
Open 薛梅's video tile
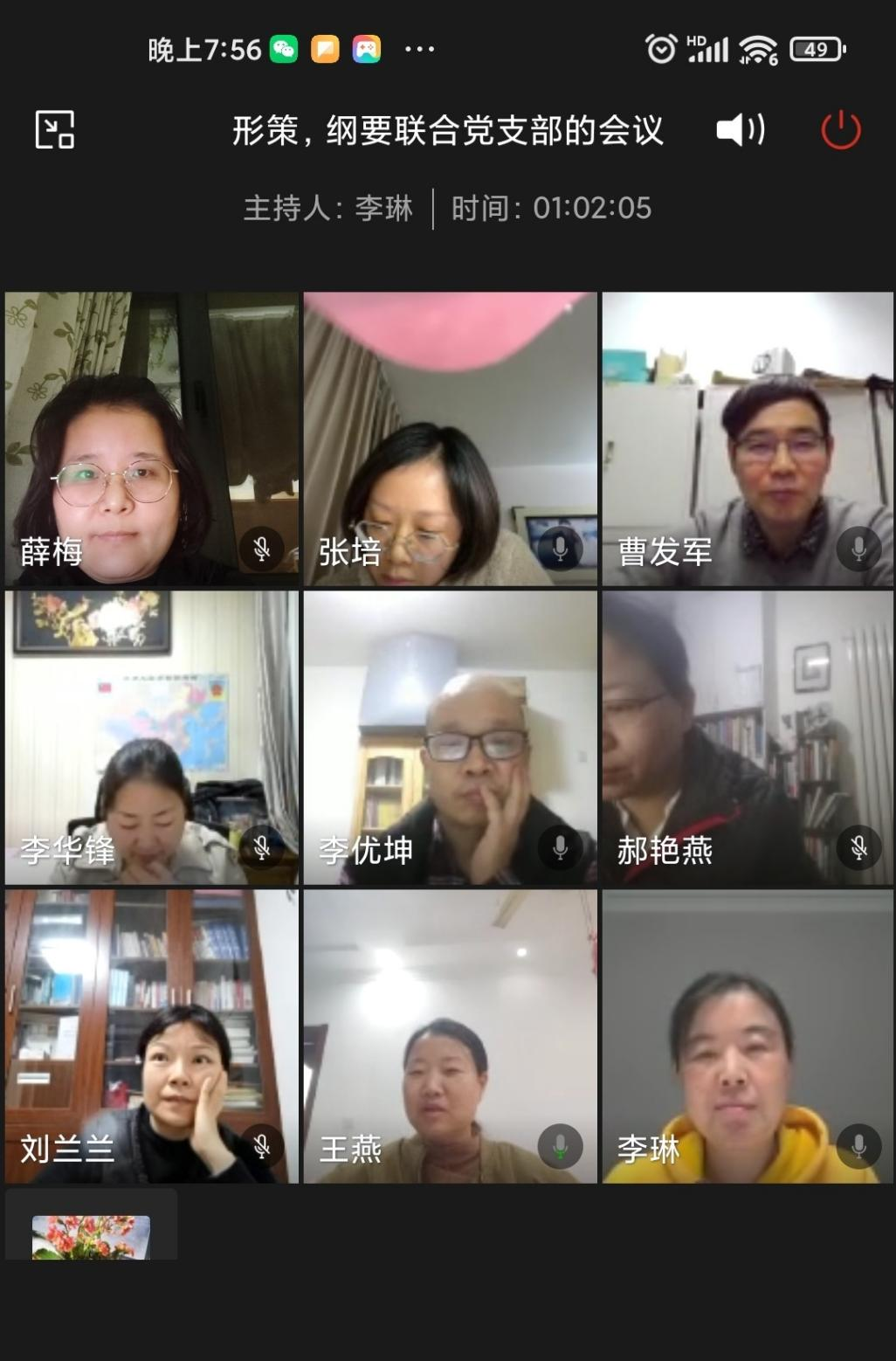click(152, 439)
